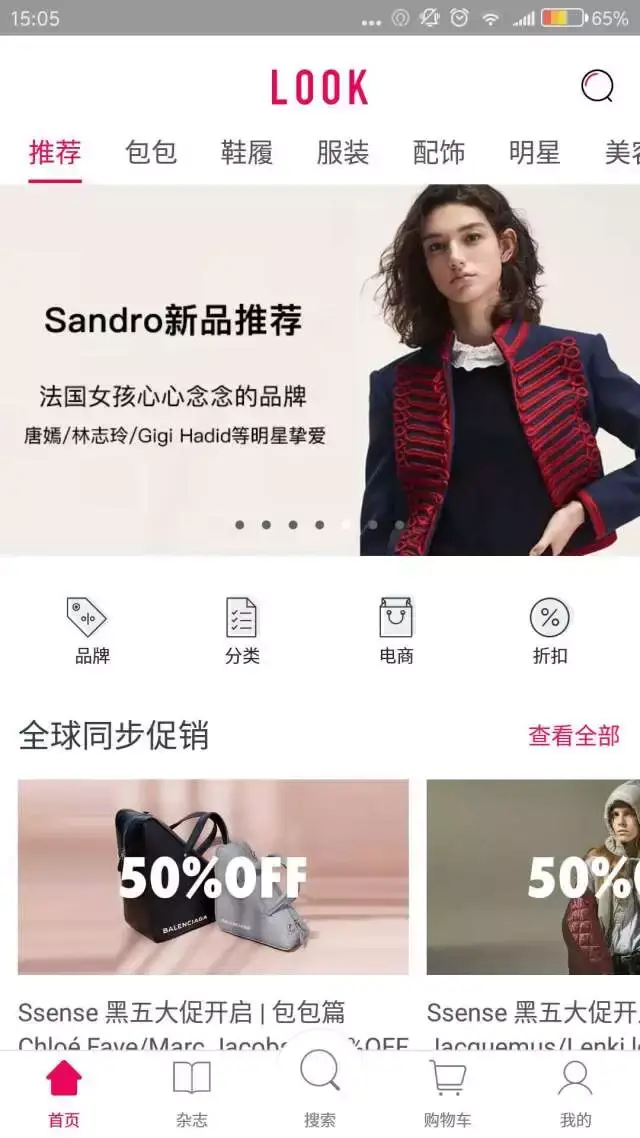Open the Ssense 包包篇 promotion card
The width and height of the screenshot is (640, 1138).
[x=213, y=914]
